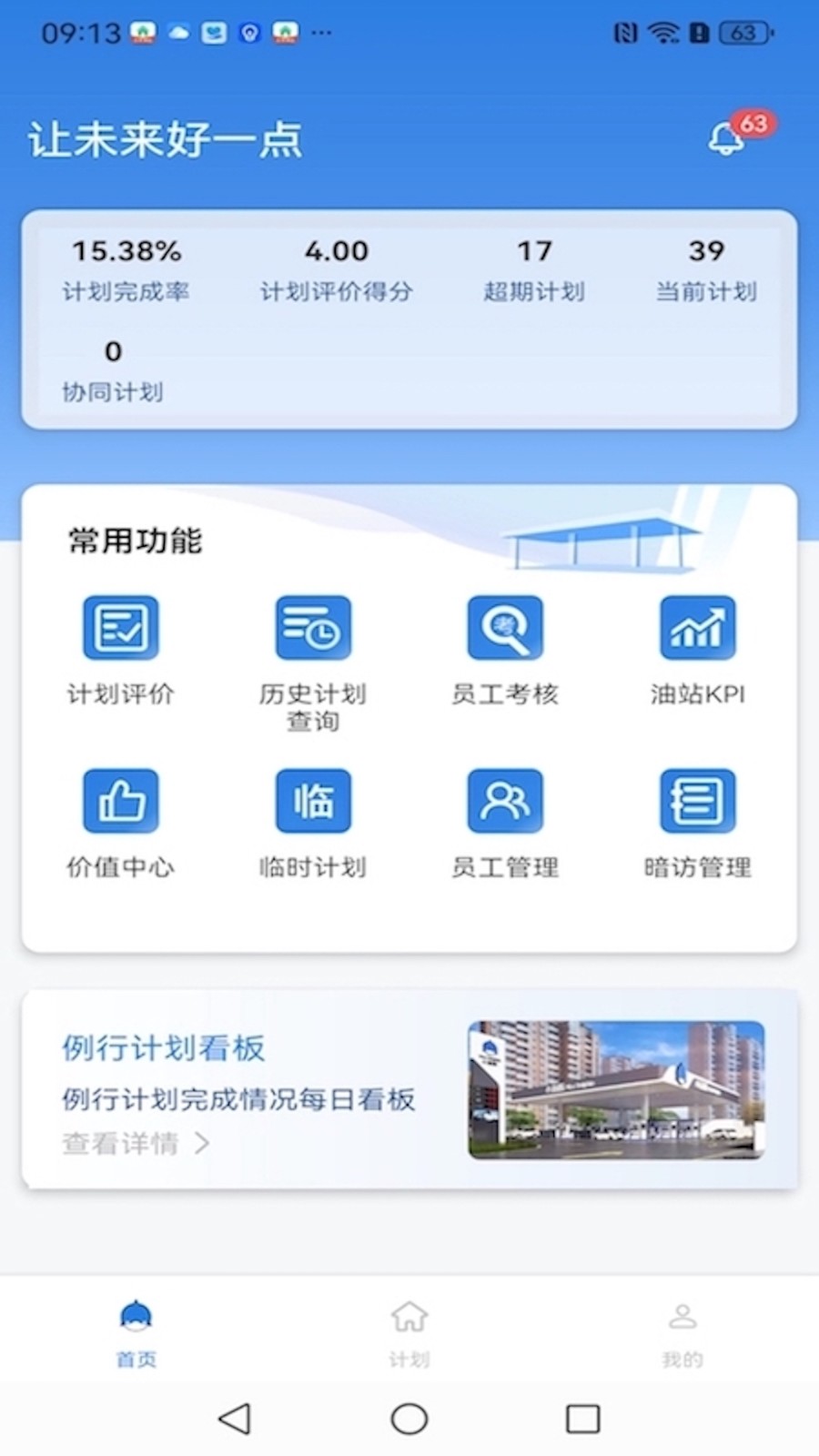Screen dimensions: 819x1456
Task: View the 计划完成率 15.38% statistic
Action: [126, 268]
